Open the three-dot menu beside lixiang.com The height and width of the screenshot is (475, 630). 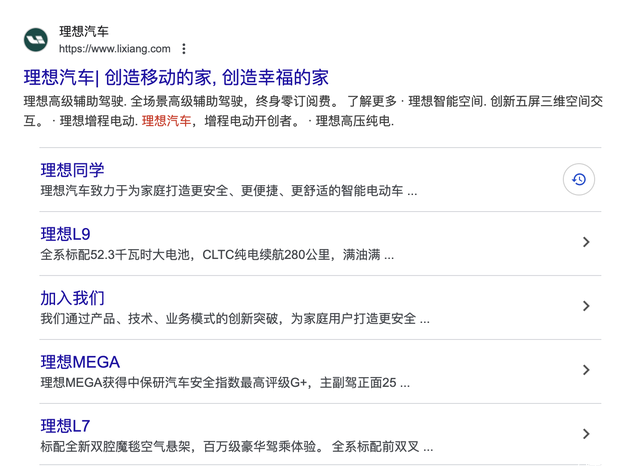pyautogui.click(x=184, y=49)
